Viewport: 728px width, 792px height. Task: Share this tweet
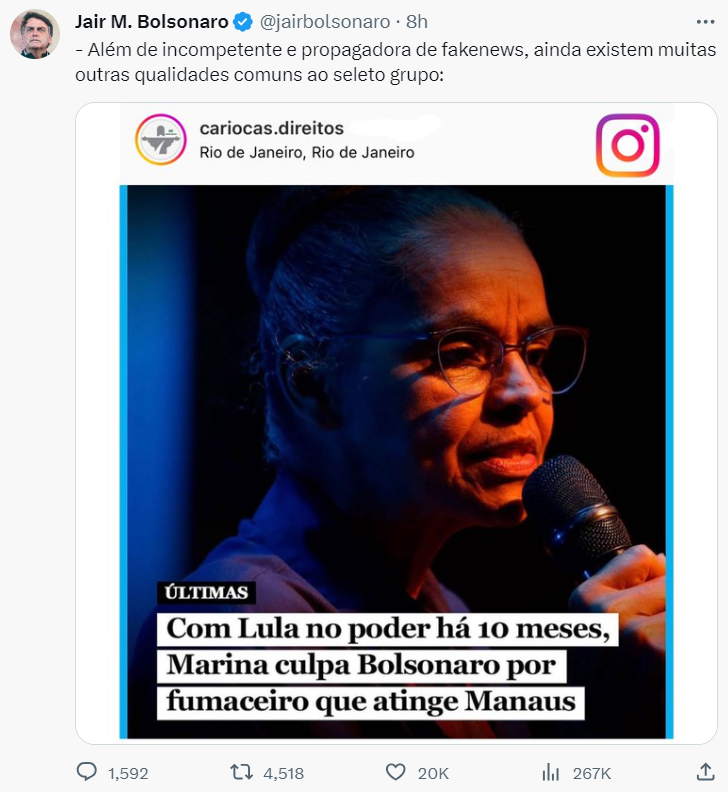point(706,772)
